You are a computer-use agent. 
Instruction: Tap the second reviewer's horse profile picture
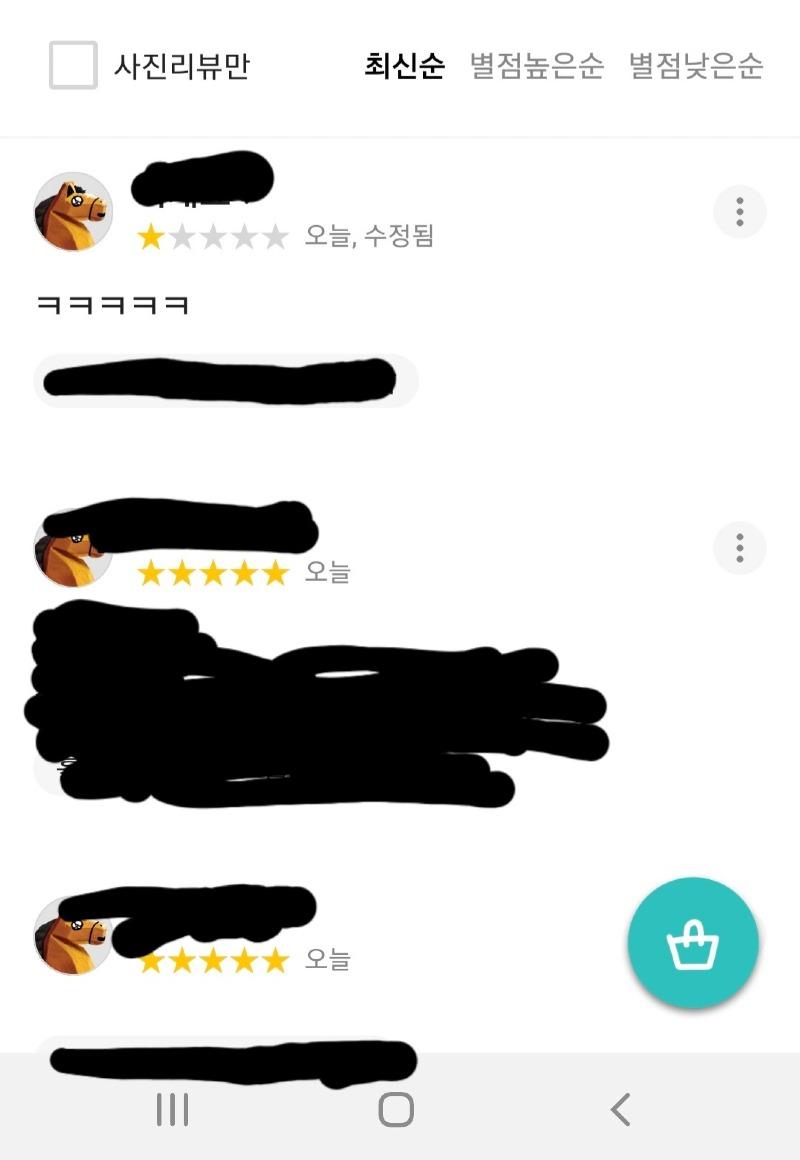point(72,548)
